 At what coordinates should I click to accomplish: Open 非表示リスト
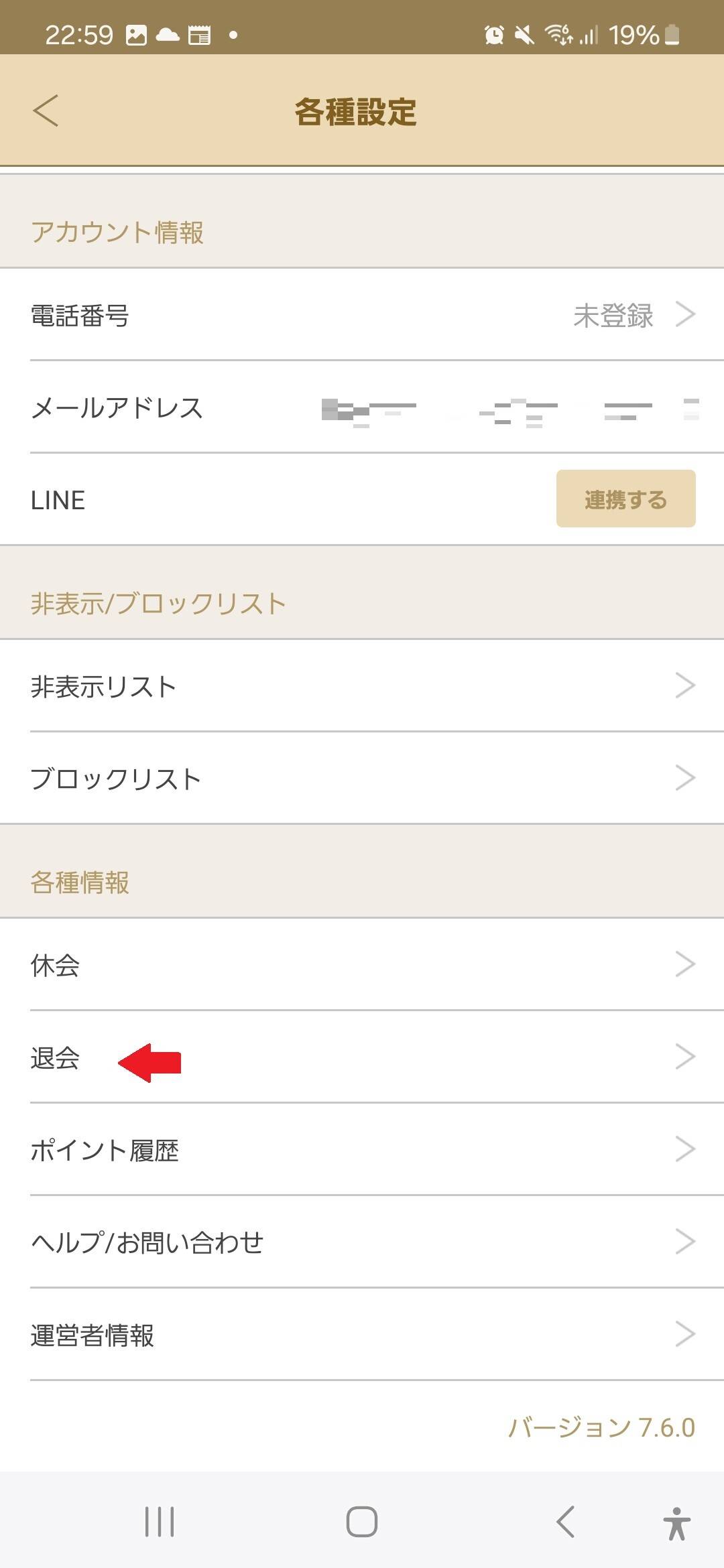(362, 686)
